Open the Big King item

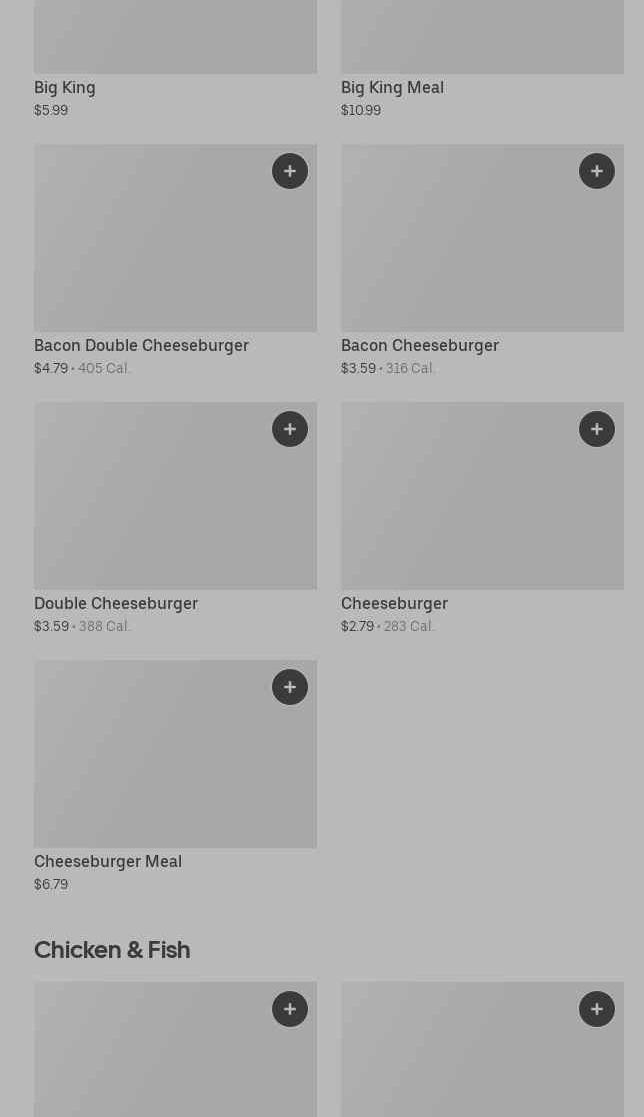tap(175, 60)
